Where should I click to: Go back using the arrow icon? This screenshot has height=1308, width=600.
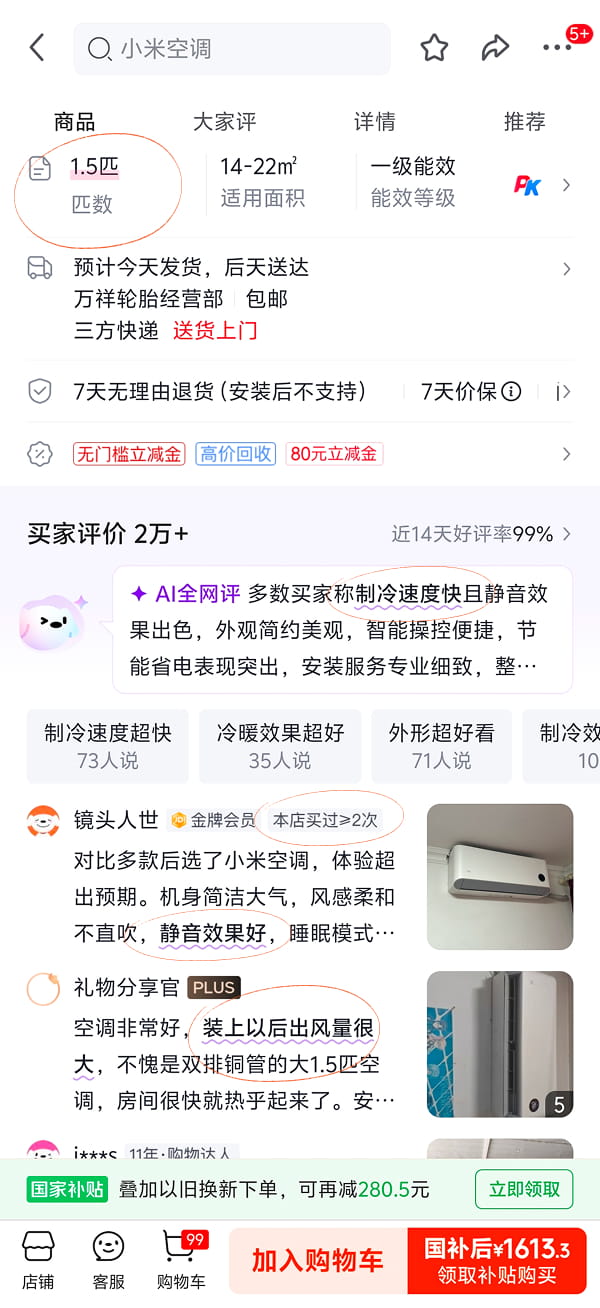coord(37,48)
